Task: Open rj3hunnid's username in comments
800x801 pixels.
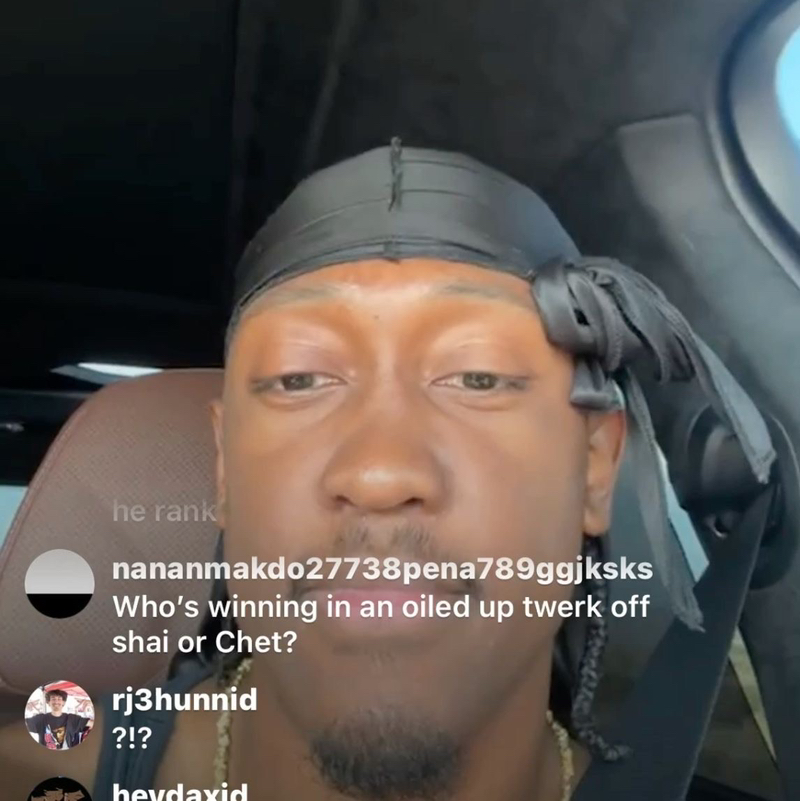Action: 184,699
